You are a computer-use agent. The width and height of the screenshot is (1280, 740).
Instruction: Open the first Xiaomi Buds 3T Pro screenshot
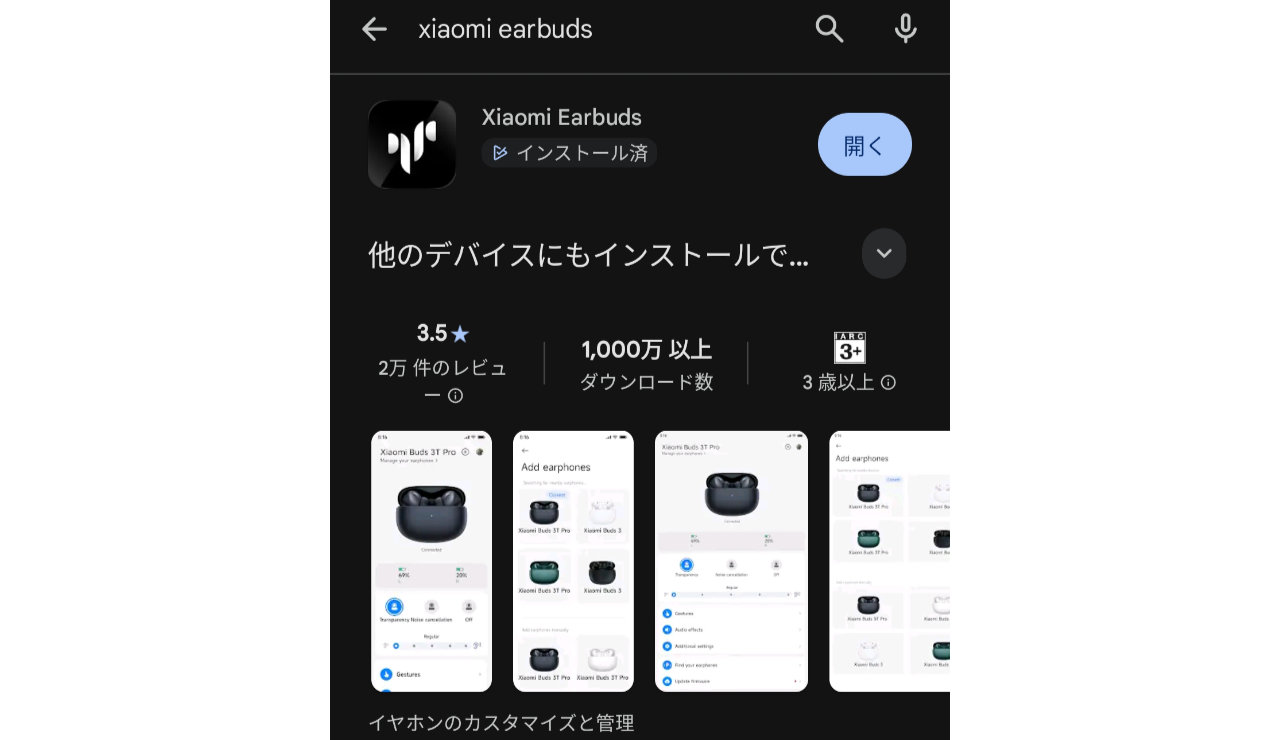431,561
